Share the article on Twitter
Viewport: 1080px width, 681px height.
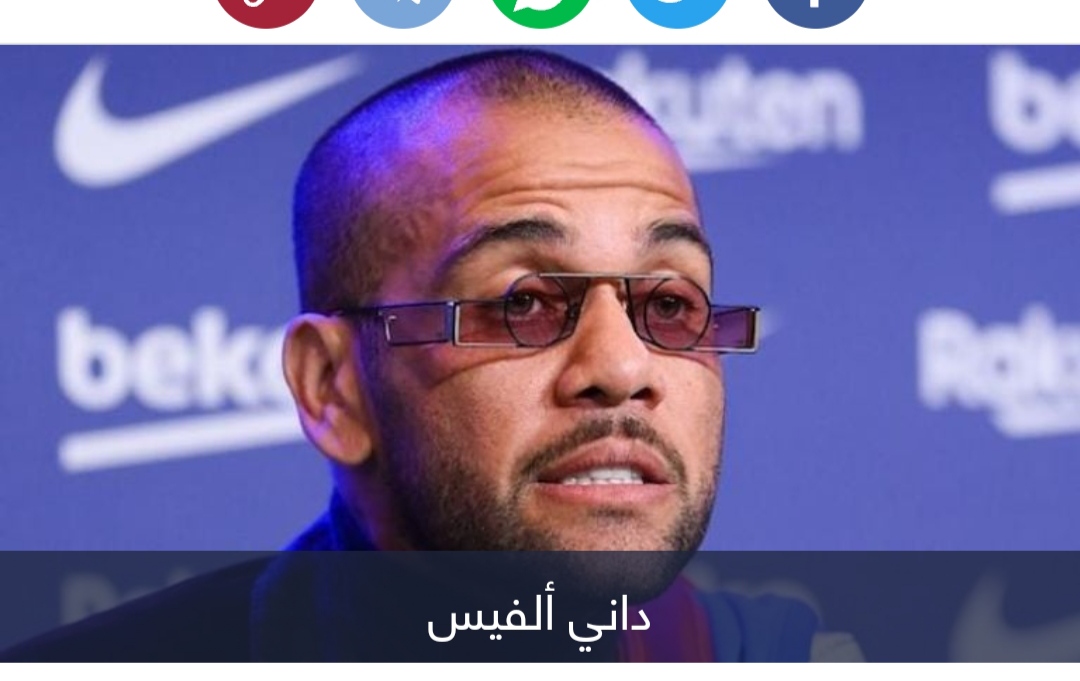[x=678, y=8]
